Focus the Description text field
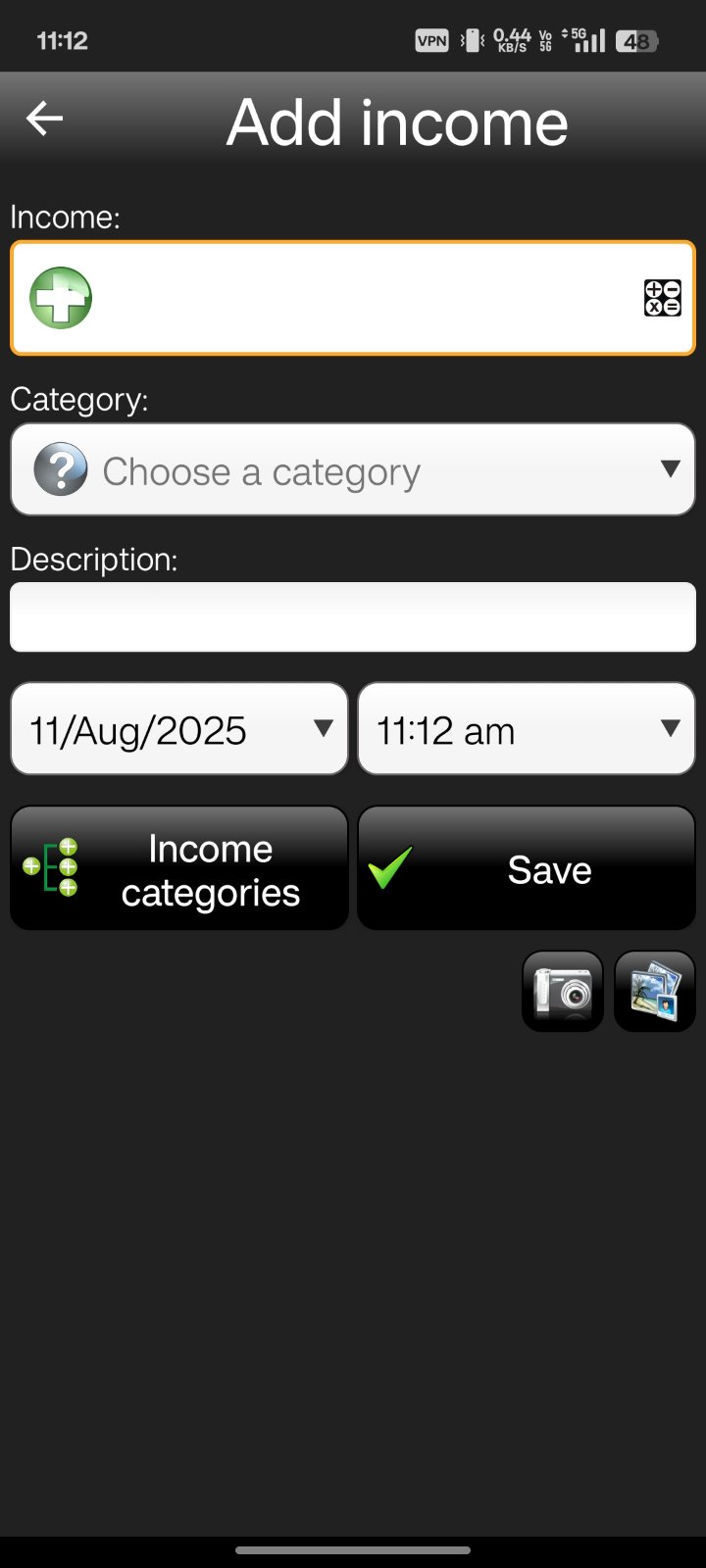706x1568 pixels. coord(353,617)
